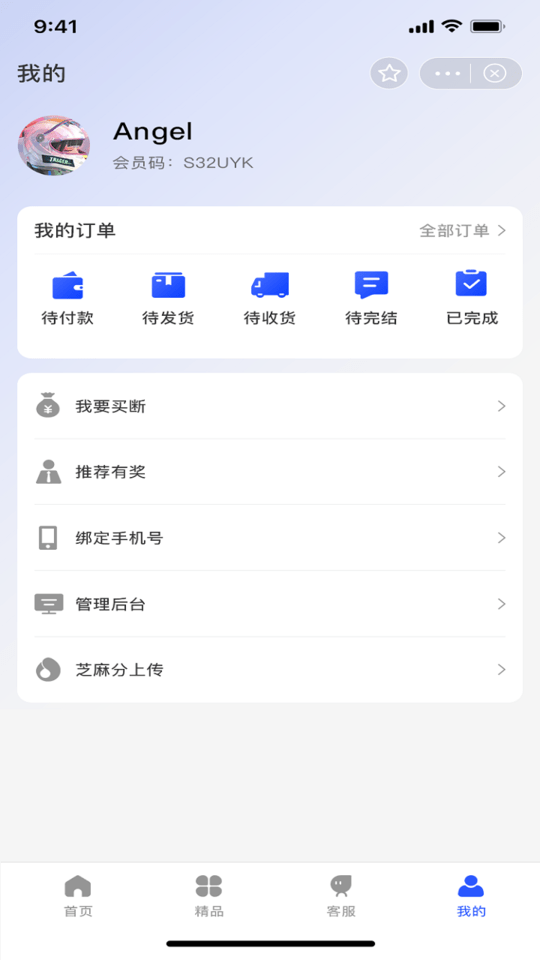540x960 pixels.
Task: Switch to the 首页 tab
Action: (x=78, y=896)
